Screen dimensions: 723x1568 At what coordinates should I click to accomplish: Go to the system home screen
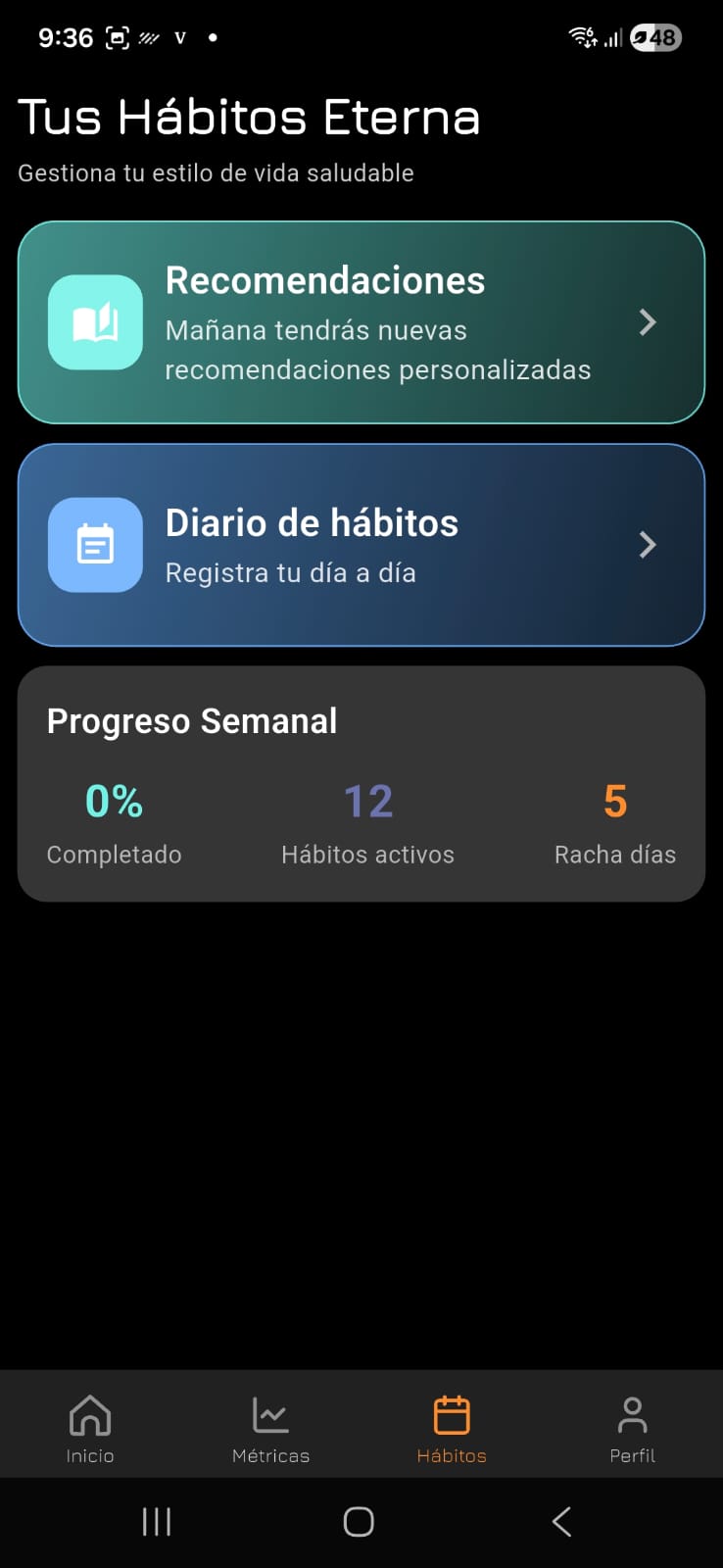359,1522
